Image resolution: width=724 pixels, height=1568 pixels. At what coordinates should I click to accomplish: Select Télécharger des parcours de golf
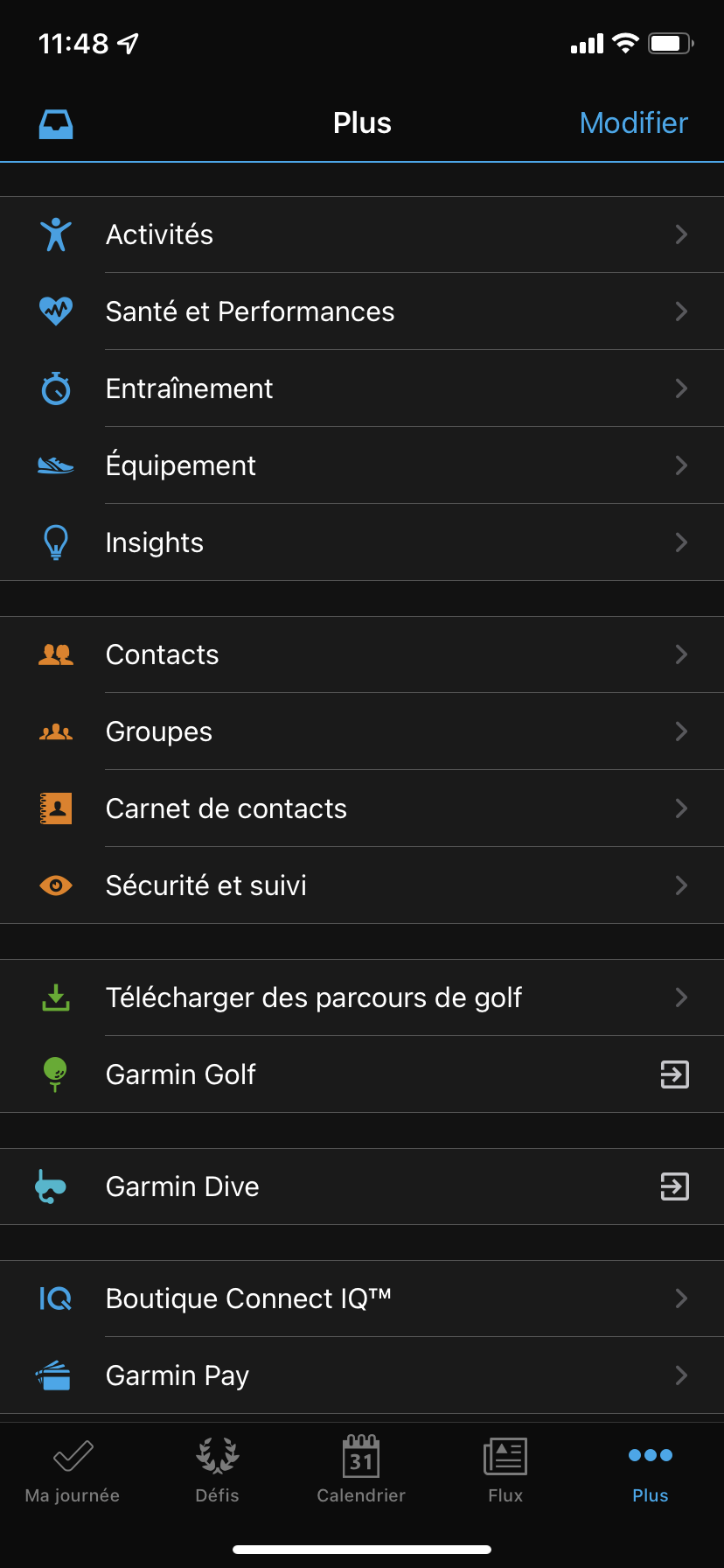[362, 997]
